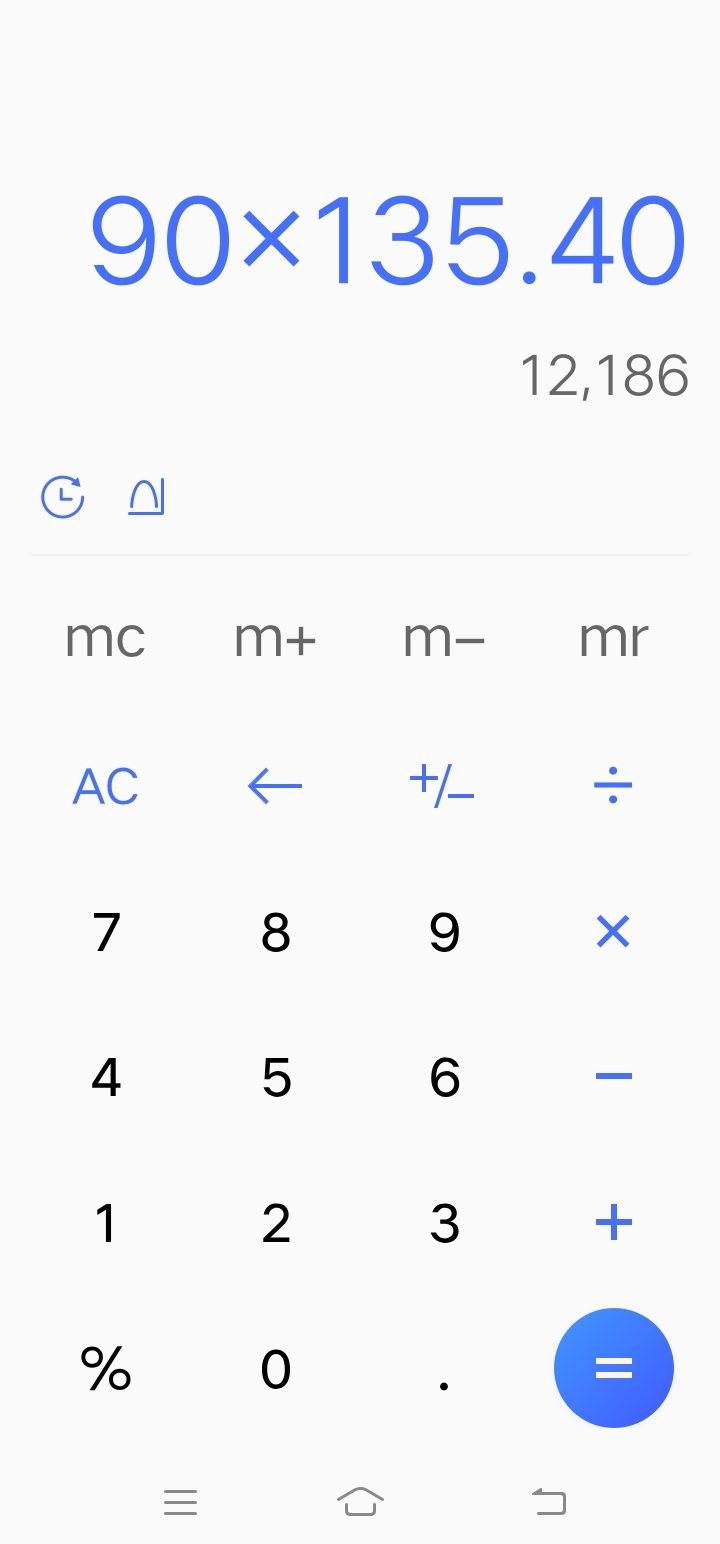This screenshot has width=720, height=1544.
Task: Clear memory with the mc key
Action: tap(105, 638)
